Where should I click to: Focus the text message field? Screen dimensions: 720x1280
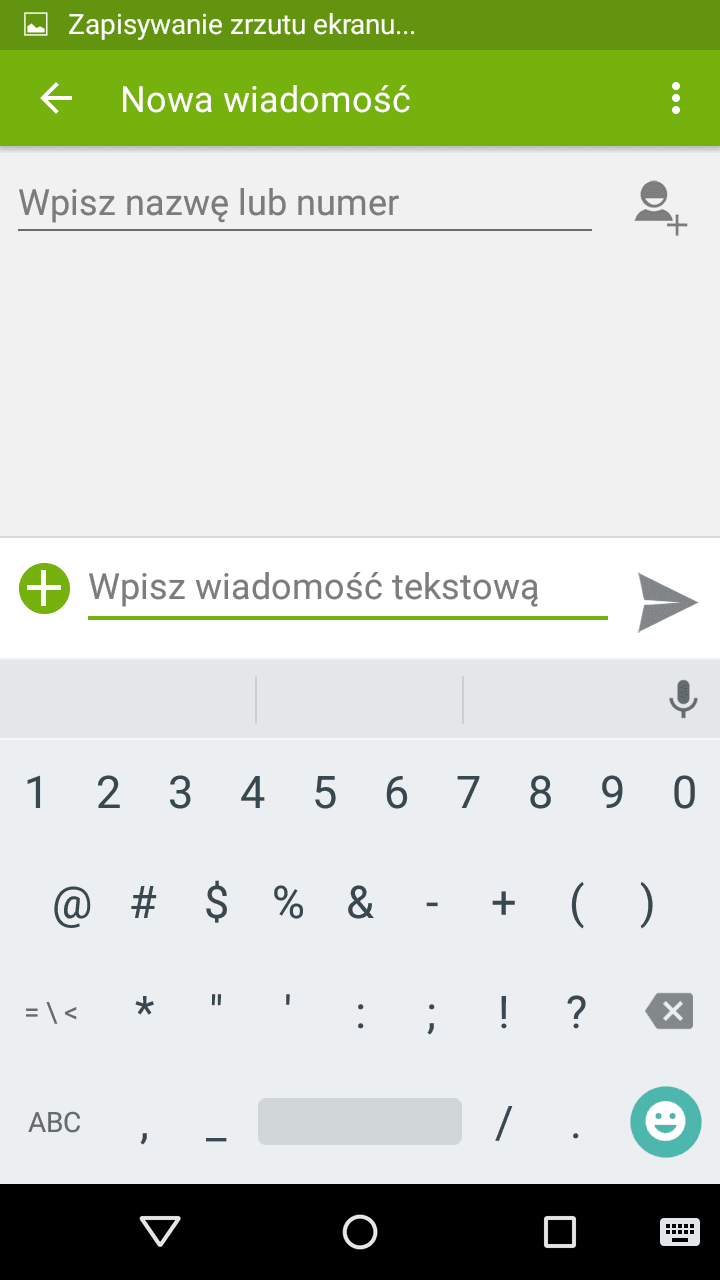pos(347,588)
